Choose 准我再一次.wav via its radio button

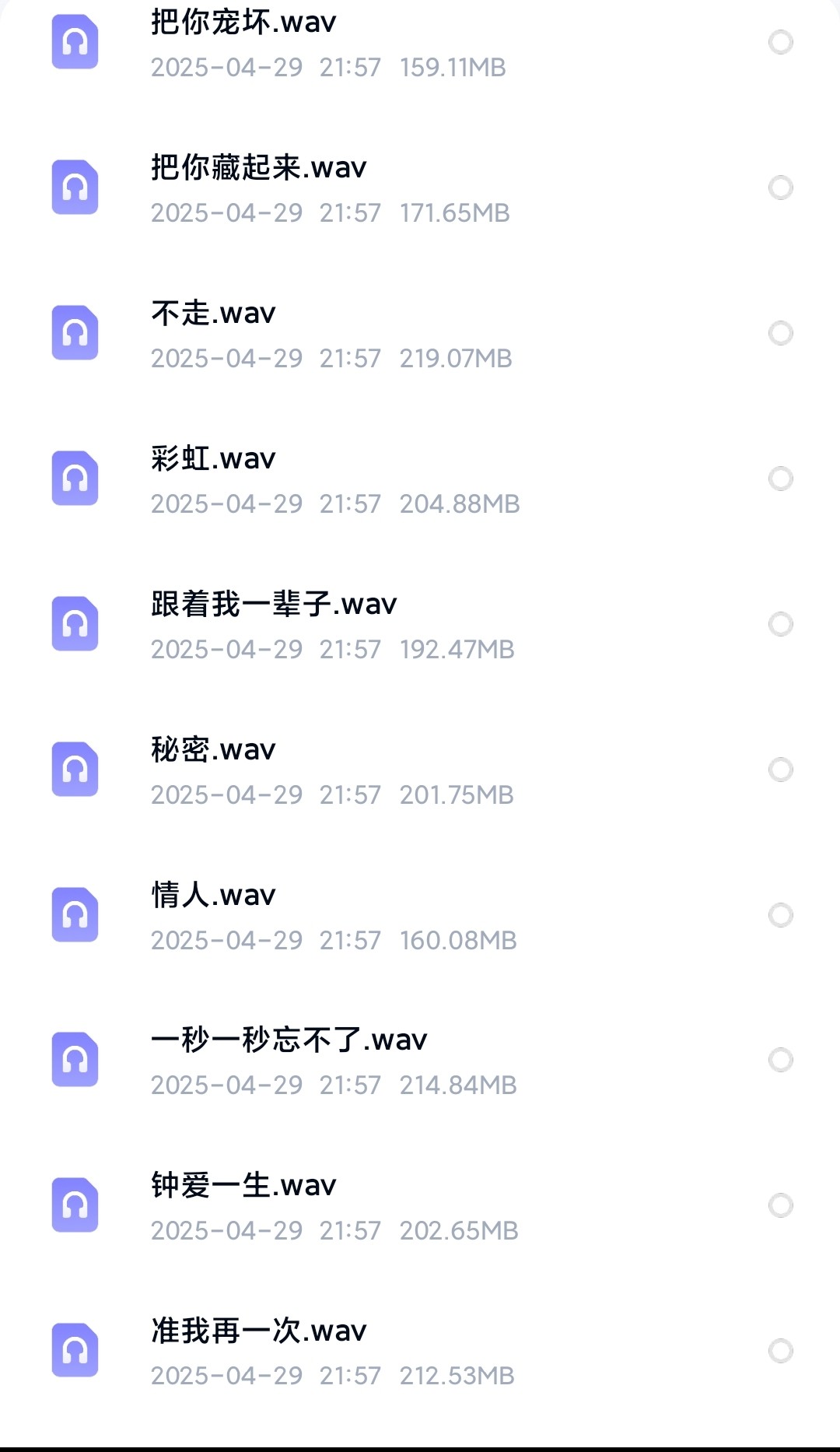click(780, 1351)
